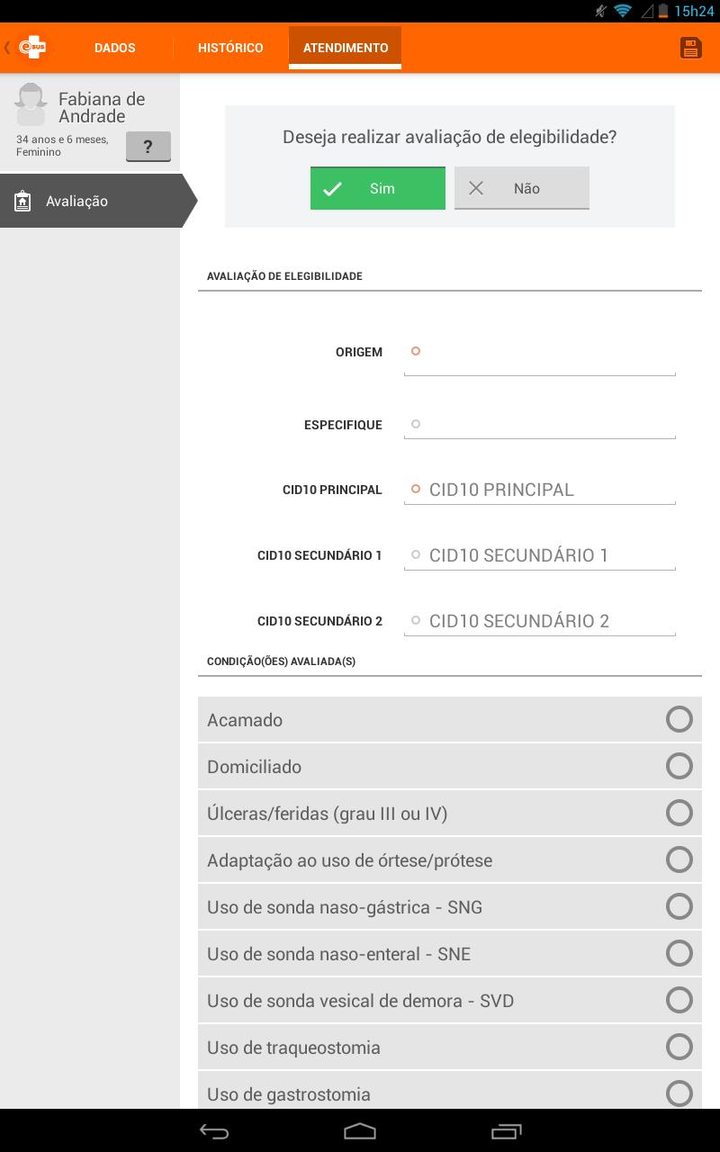Screen dimensions: 720x1152
Task: Tap the back chevron beside the logo
Action: (x=7, y=47)
